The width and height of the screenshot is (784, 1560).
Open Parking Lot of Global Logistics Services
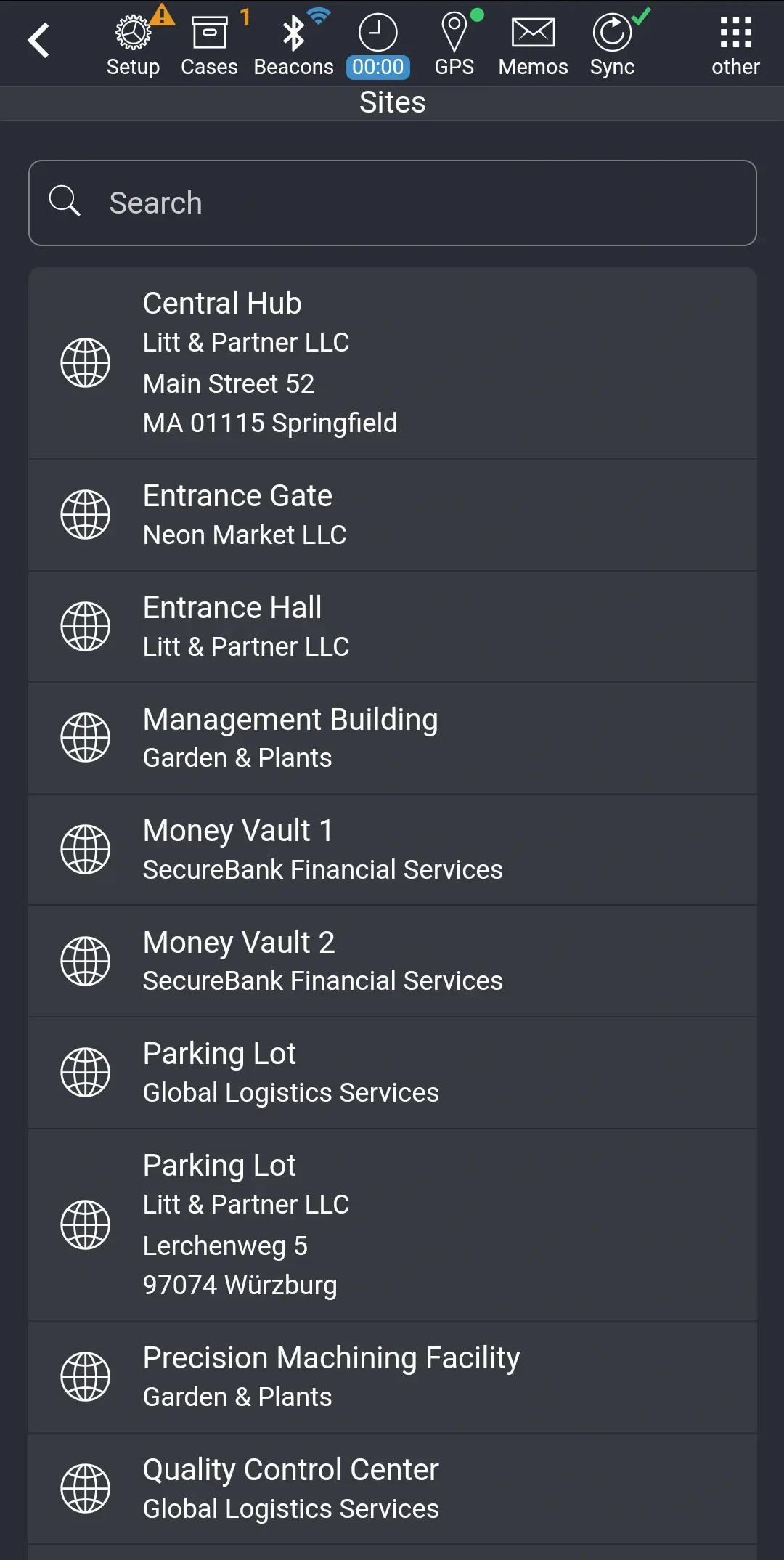(392, 1072)
